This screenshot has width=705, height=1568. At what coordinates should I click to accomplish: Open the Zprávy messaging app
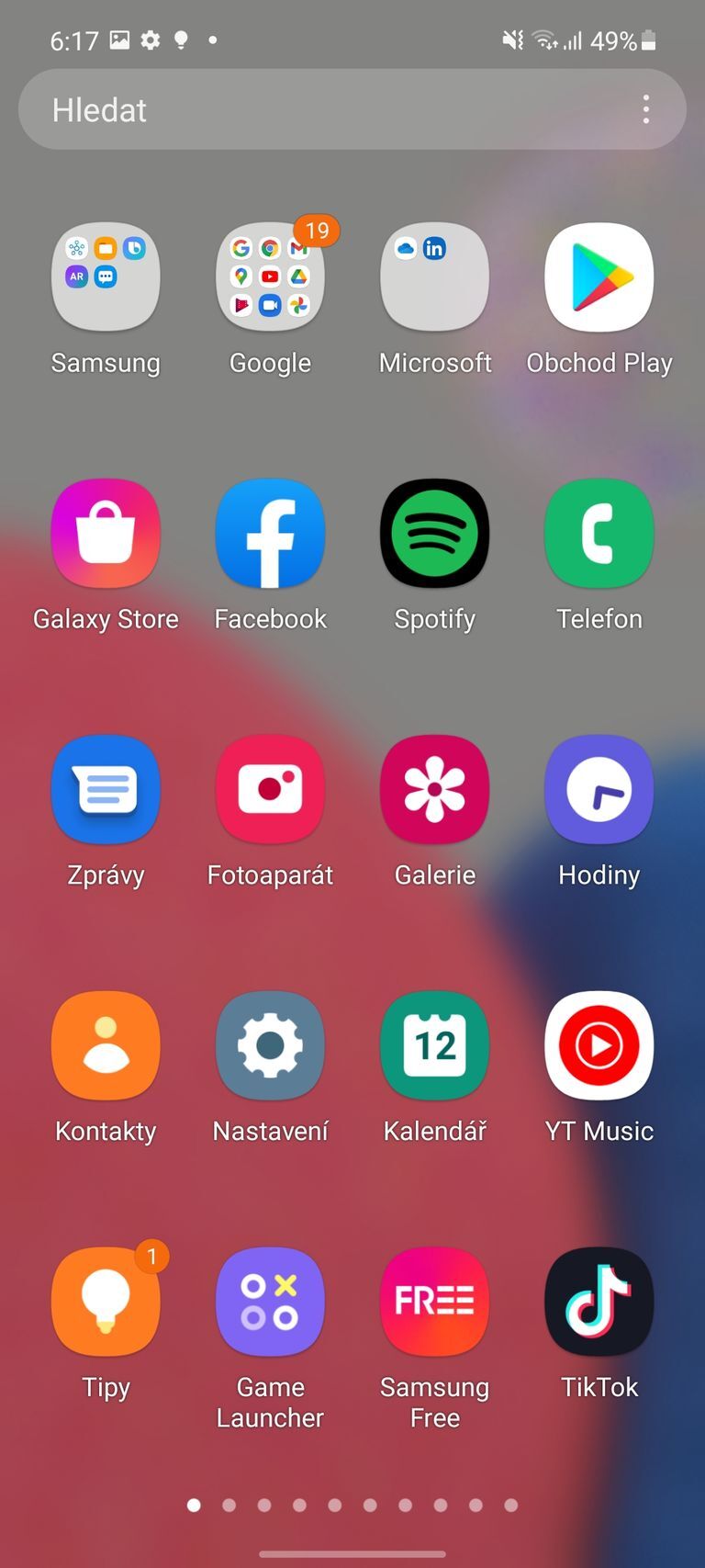[106, 790]
